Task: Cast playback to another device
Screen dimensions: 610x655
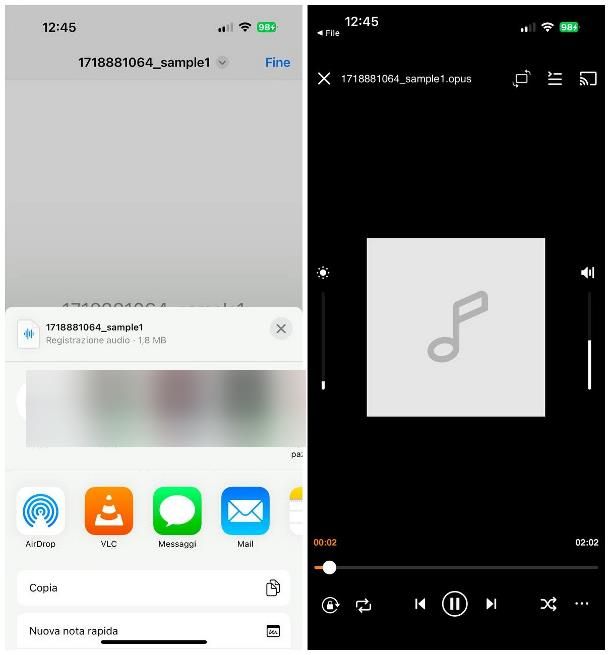Action: pyautogui.click(x=588, y=79)
